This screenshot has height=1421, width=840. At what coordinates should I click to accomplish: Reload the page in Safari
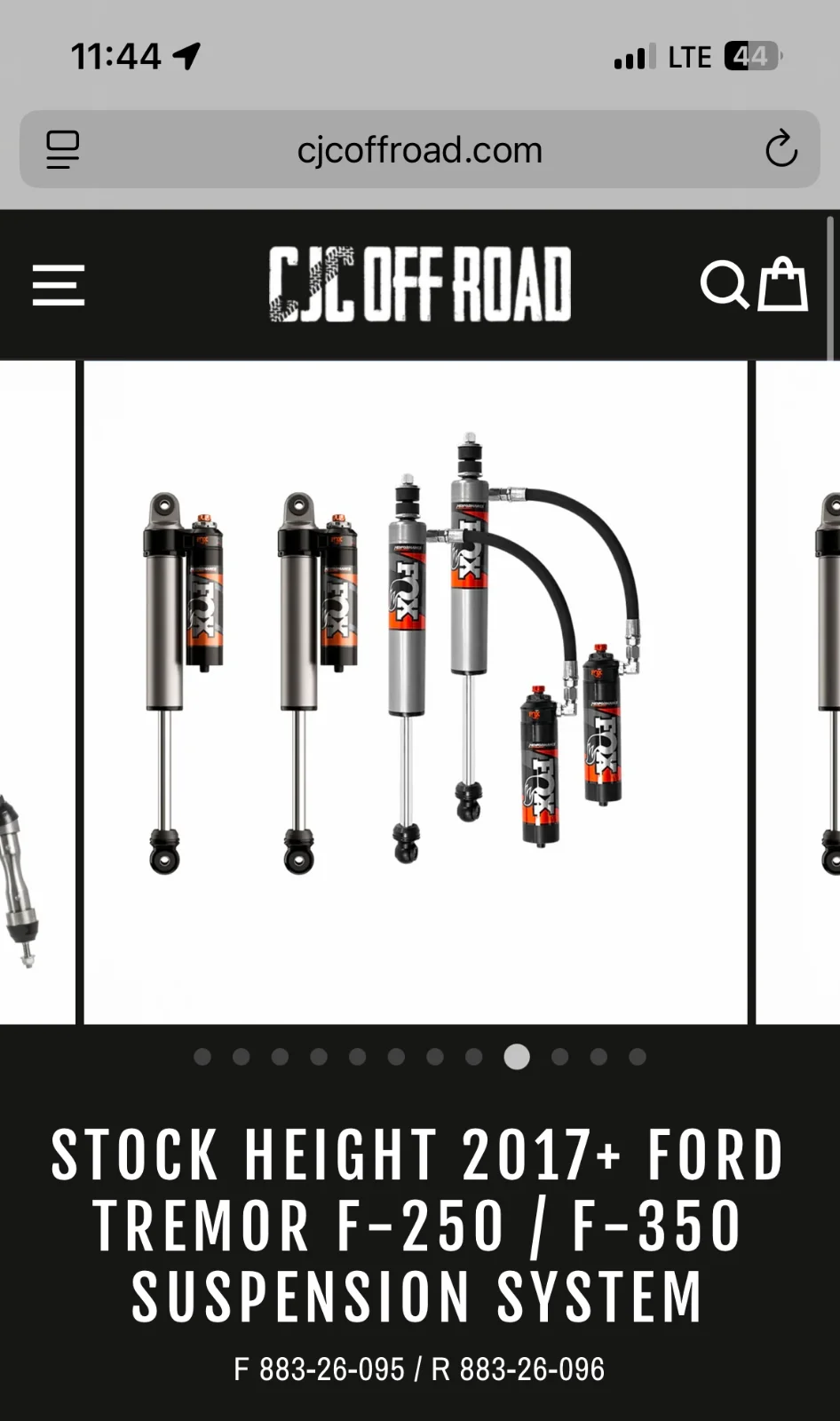(x=781, y=149)
